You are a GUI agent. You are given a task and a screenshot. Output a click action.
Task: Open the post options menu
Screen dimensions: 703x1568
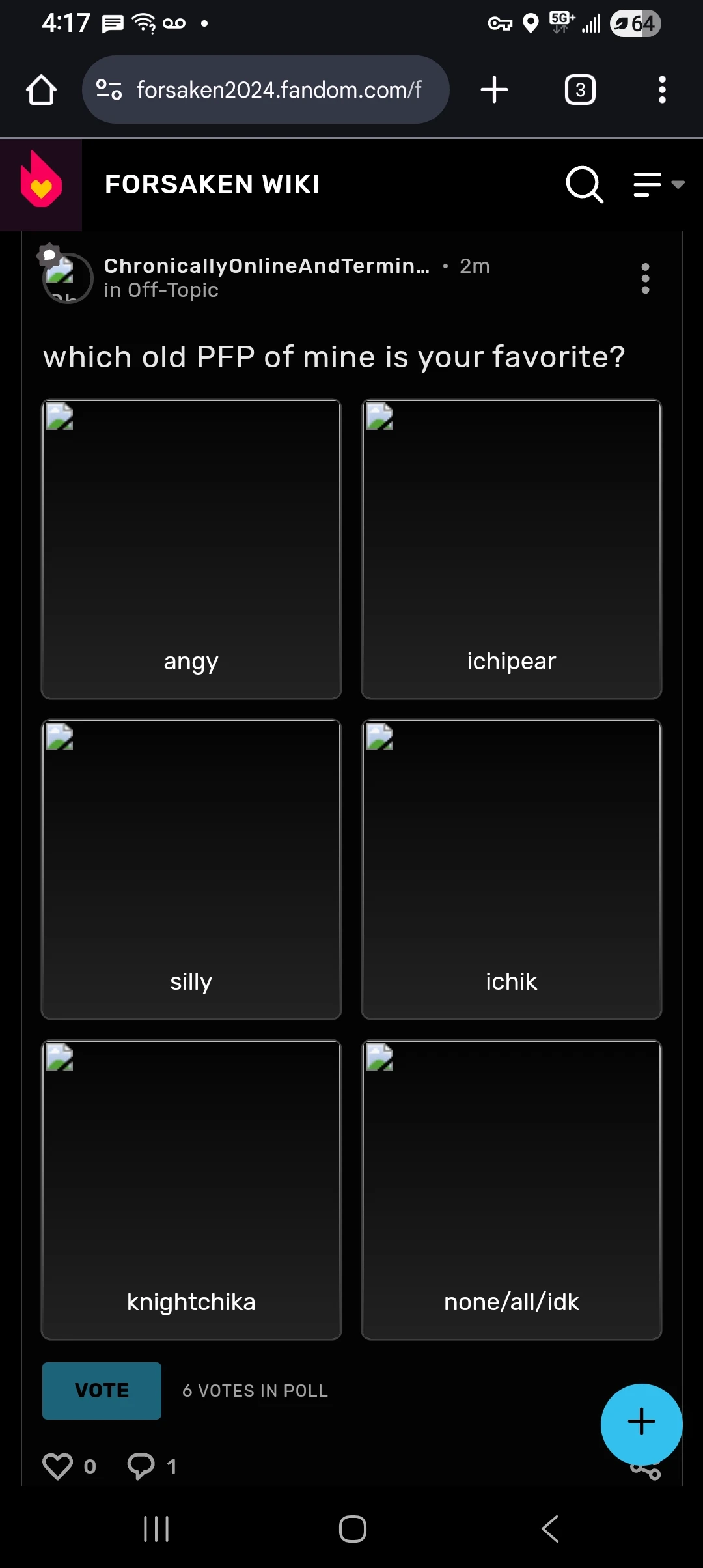point(645,279)
